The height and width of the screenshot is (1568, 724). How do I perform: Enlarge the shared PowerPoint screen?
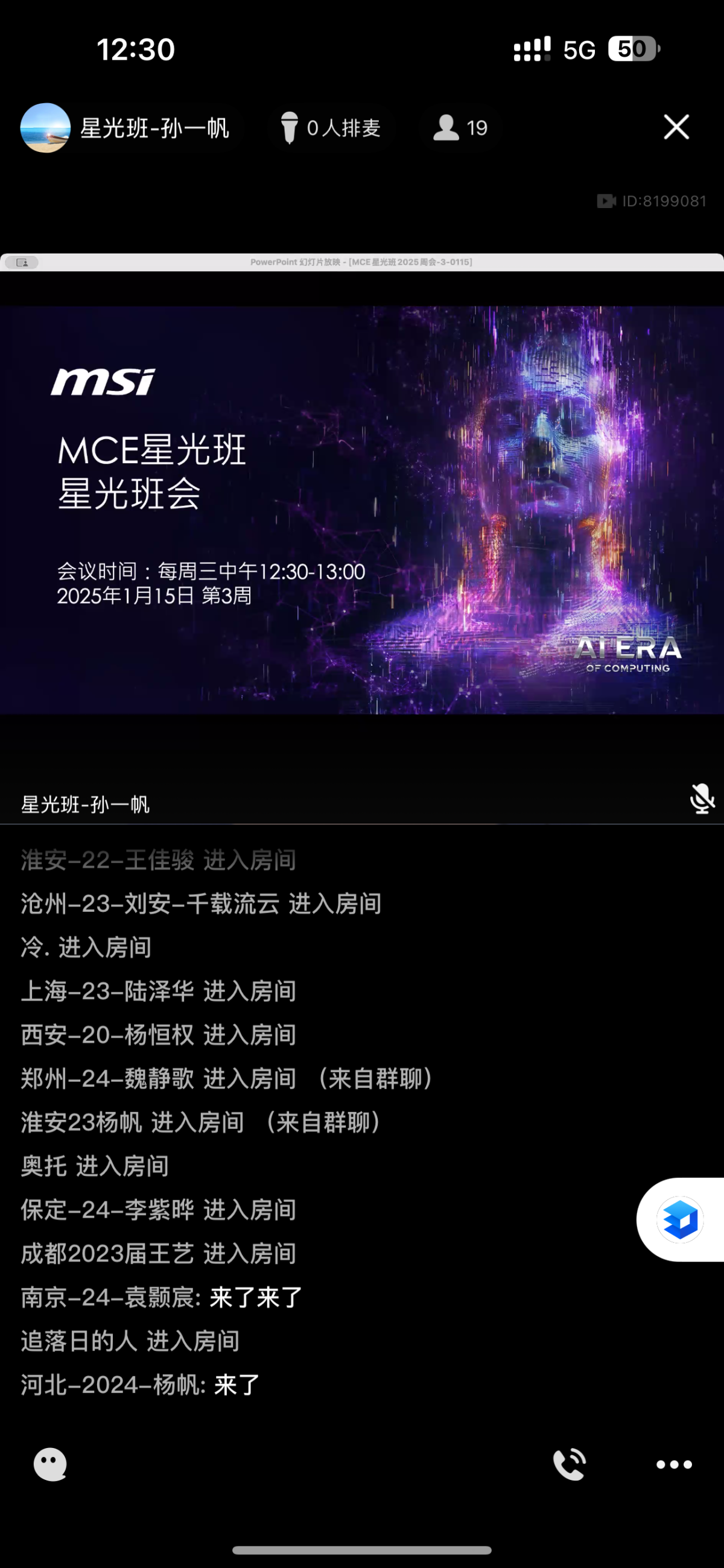click(361, 510)
